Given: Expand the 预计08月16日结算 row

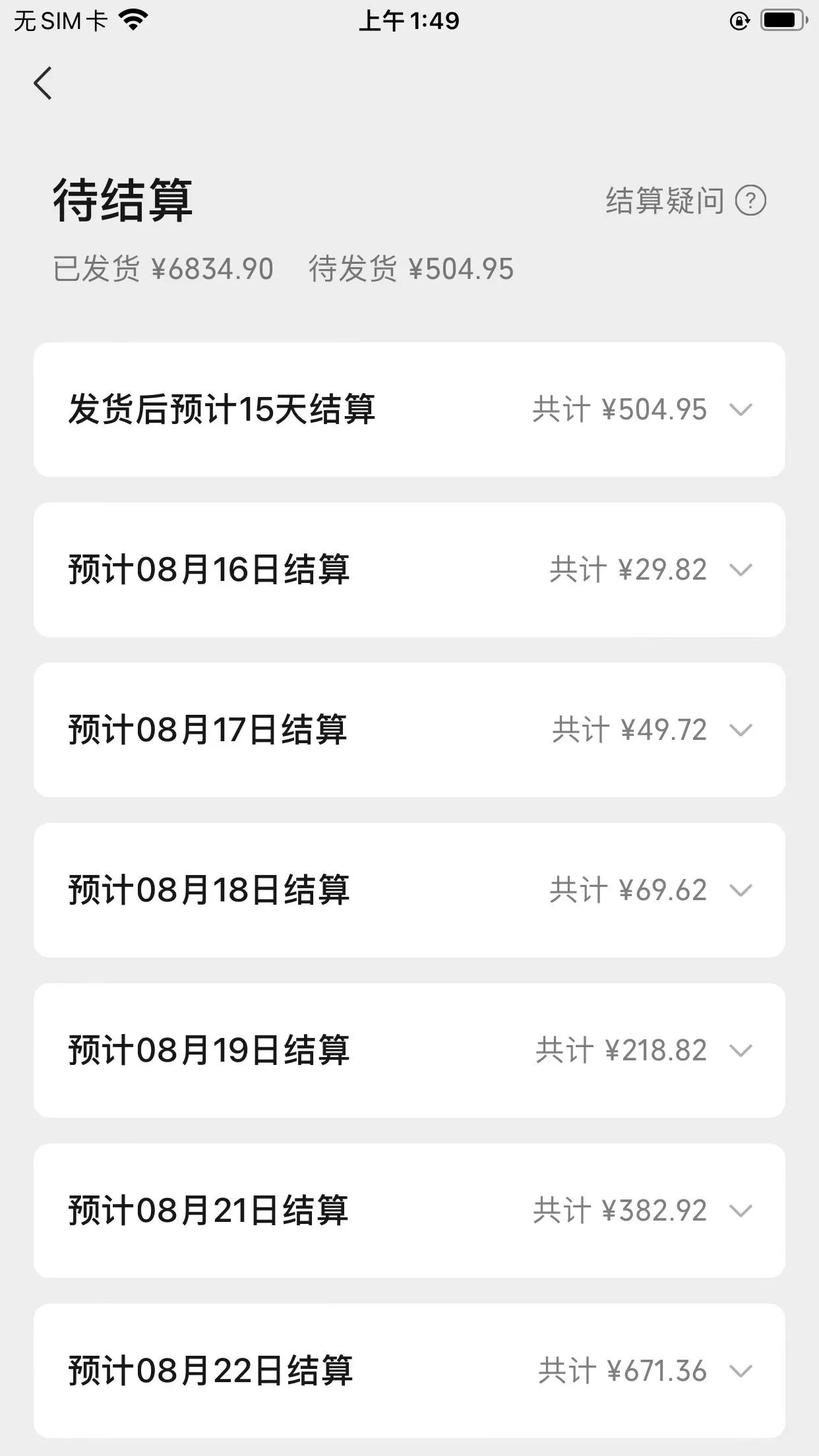Looking at the screenshot, I should click(x=741, y=570).
